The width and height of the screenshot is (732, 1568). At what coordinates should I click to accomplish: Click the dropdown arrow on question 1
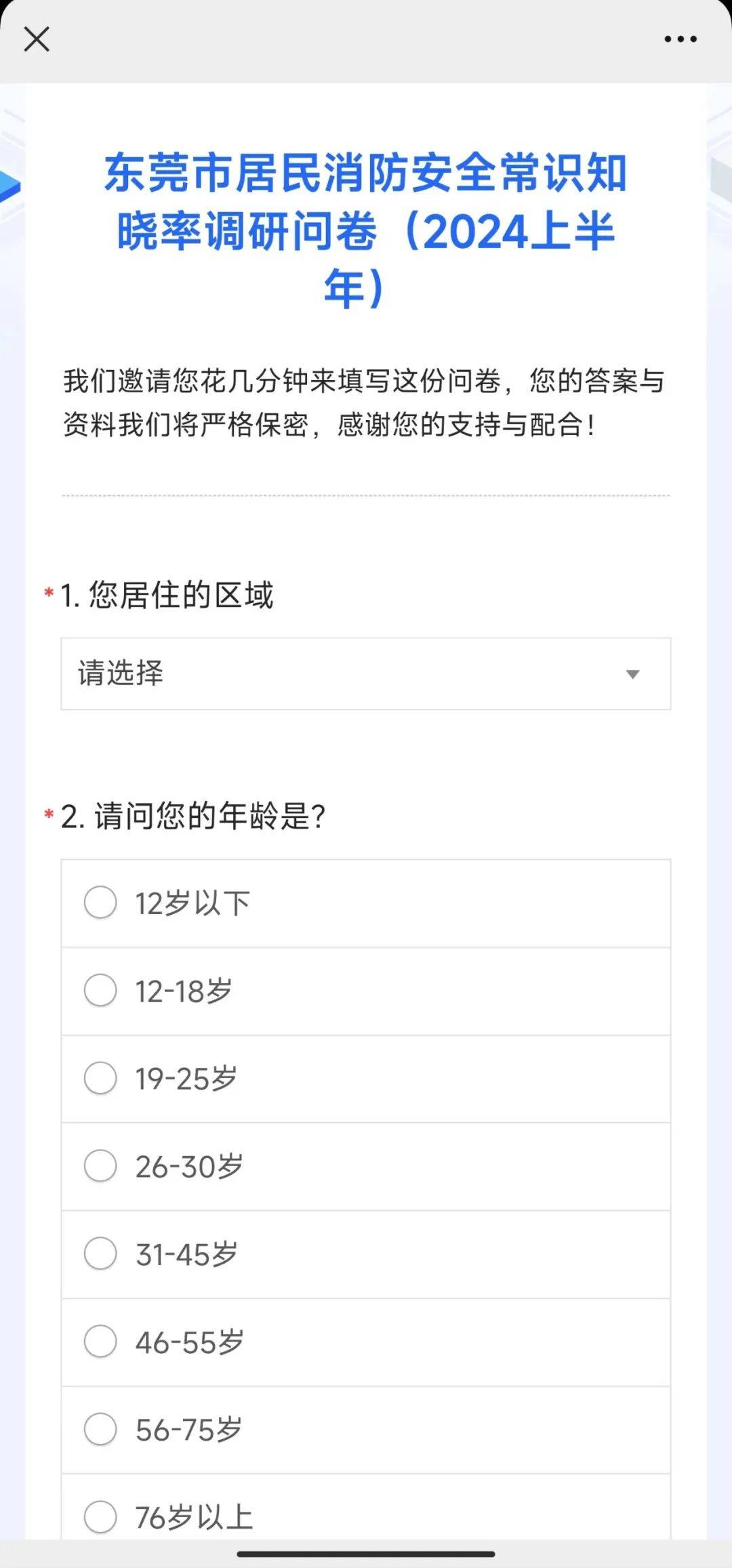633,674
